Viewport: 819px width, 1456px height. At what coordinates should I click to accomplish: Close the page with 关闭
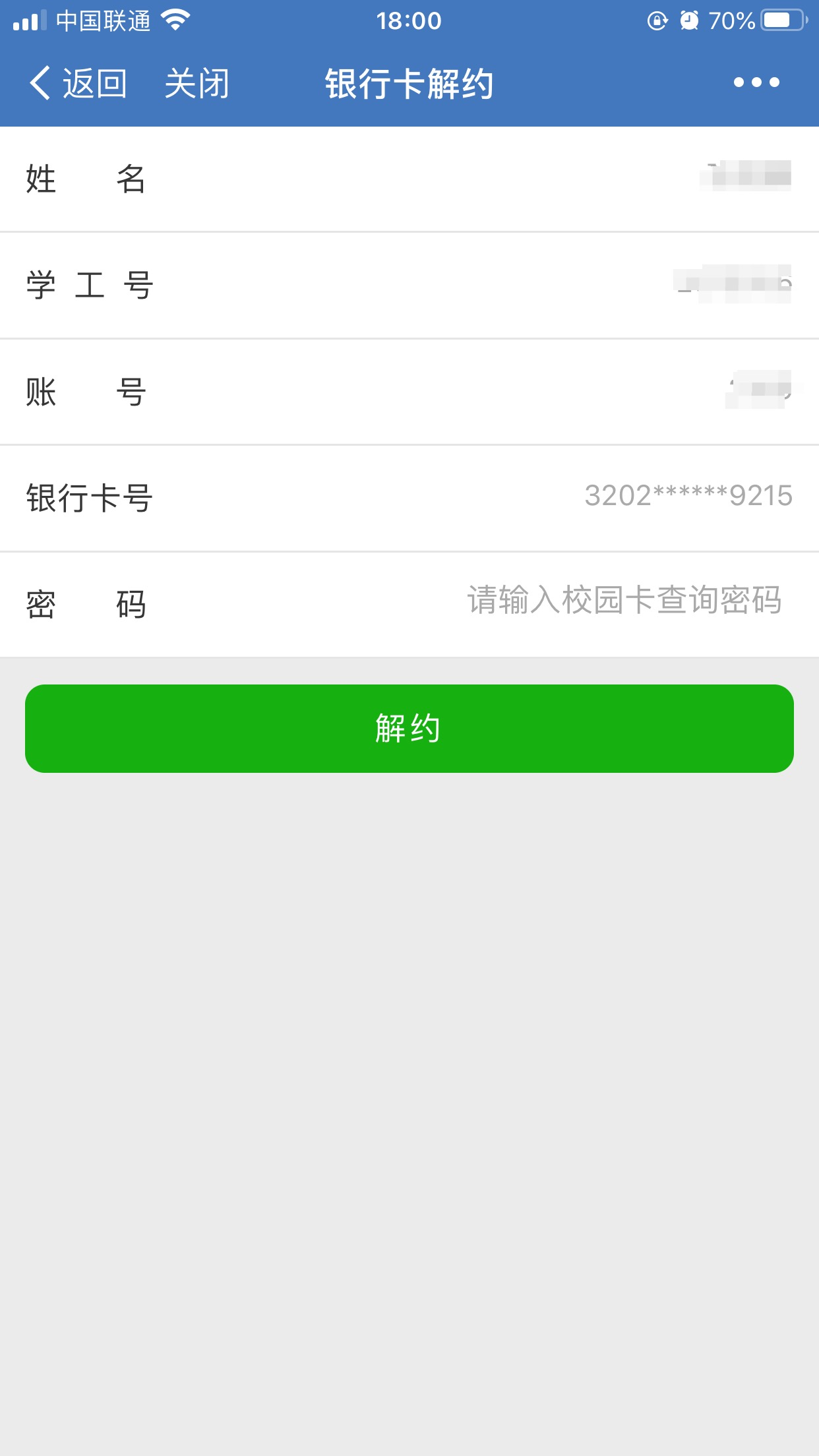coord(197,84)
